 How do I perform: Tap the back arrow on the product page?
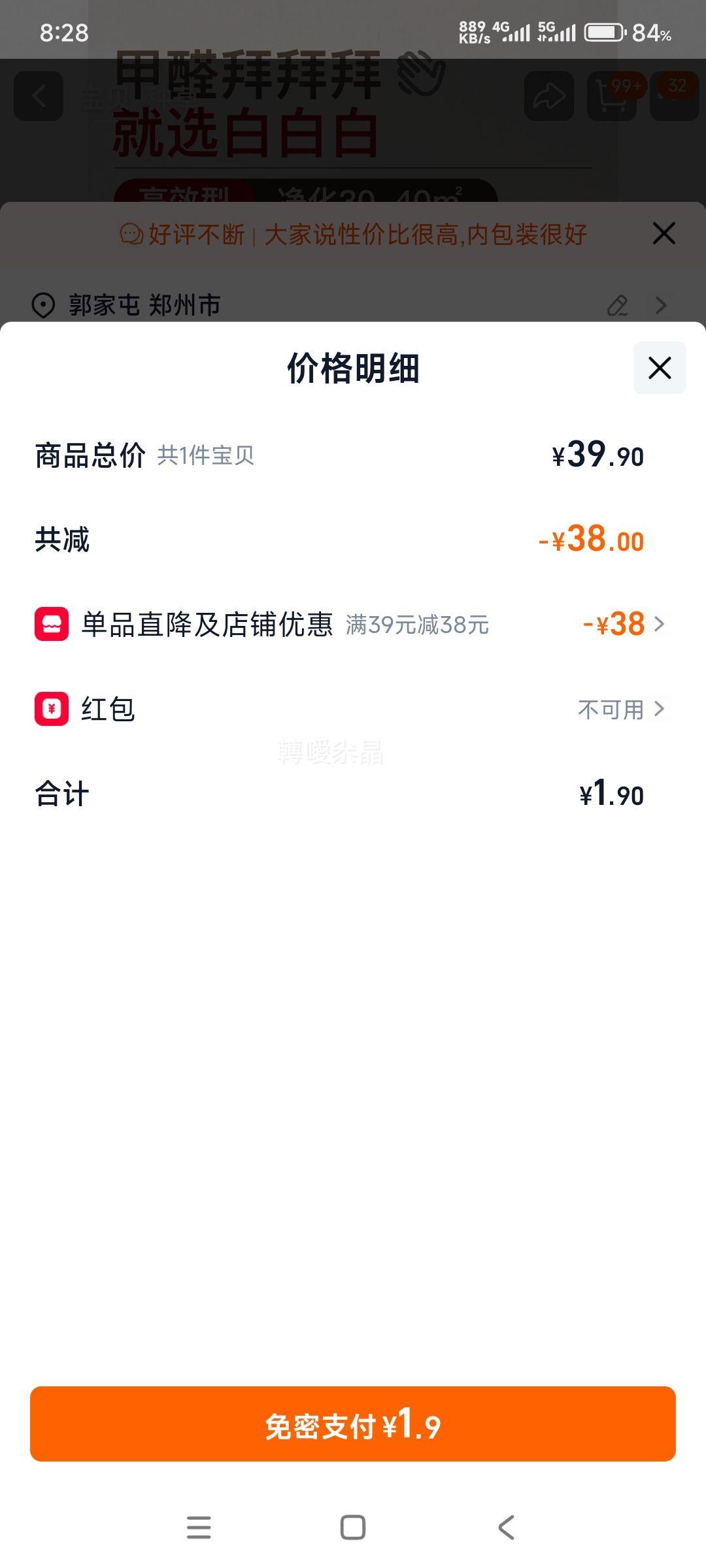pos(39,97)
